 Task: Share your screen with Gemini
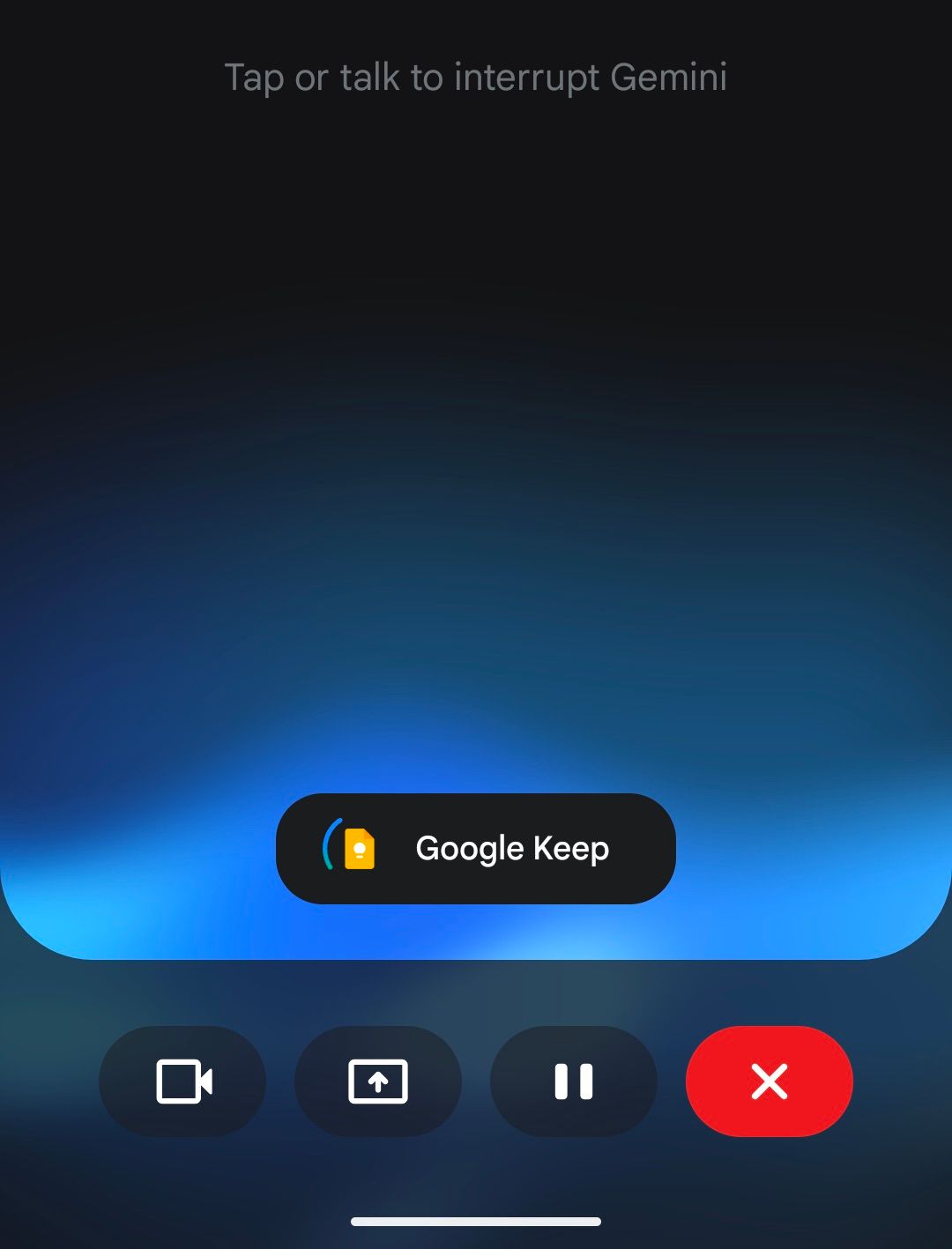378,1082
